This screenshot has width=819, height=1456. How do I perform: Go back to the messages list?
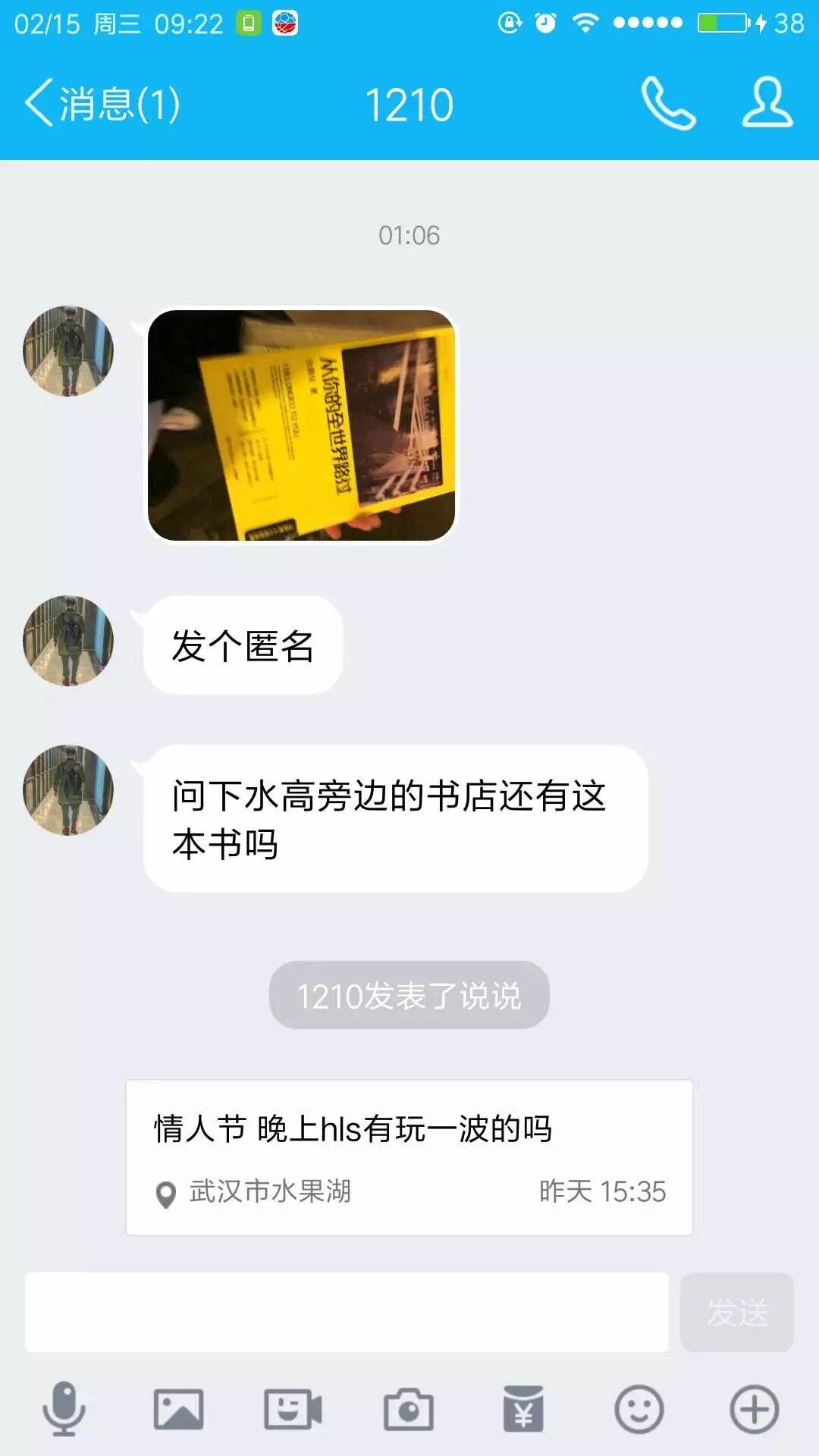(x=102, y=104)
